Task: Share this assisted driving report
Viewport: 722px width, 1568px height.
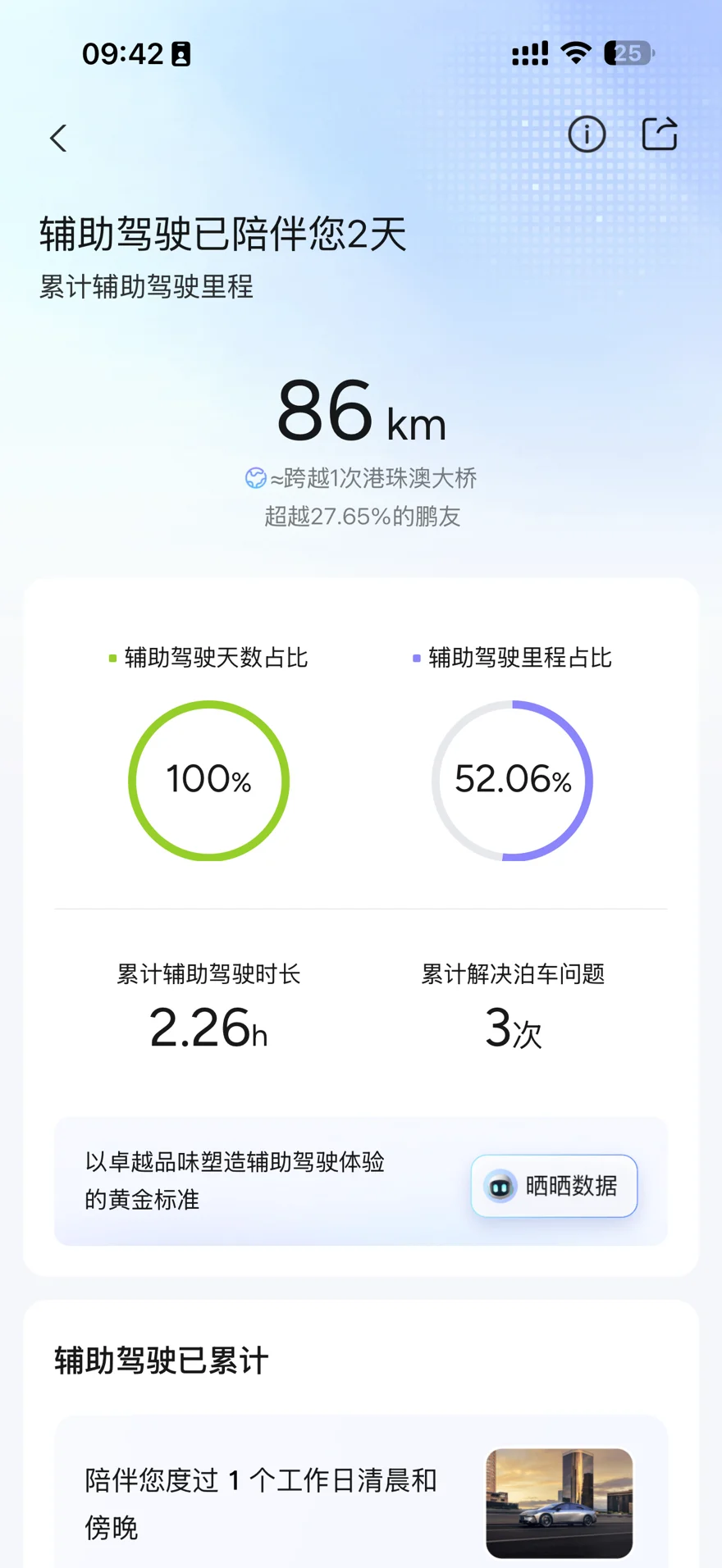Action: pyautogui.click(x=660, y=134)
